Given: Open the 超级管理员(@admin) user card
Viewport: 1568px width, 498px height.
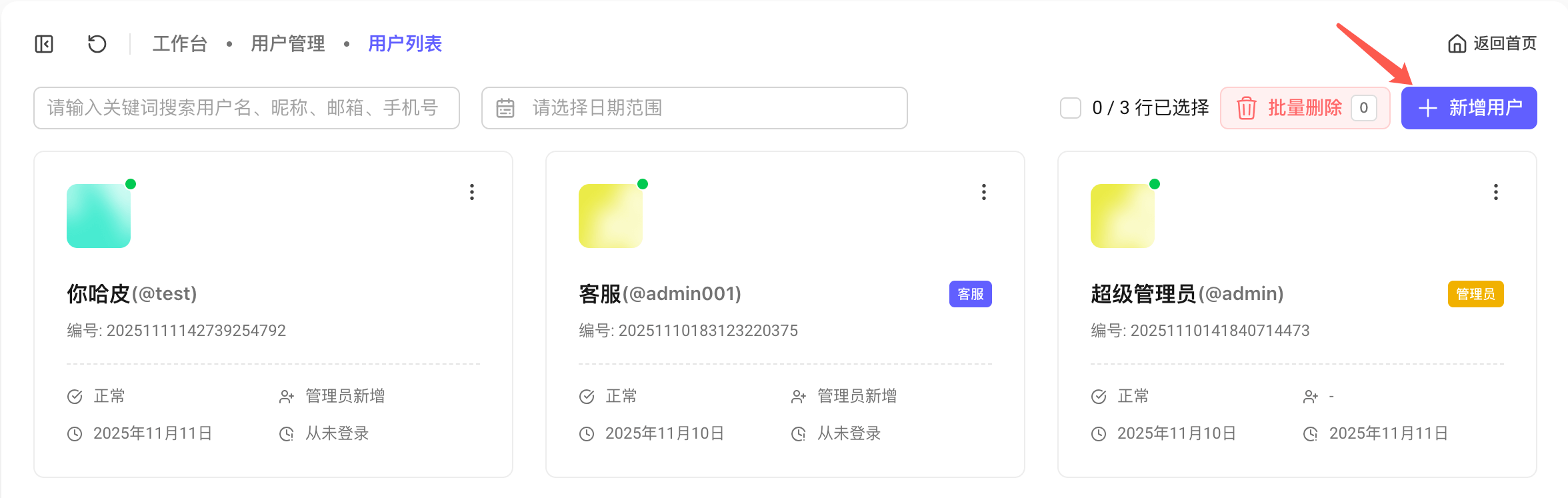Looking at the screenshot, I should [x=1187, y=294].
